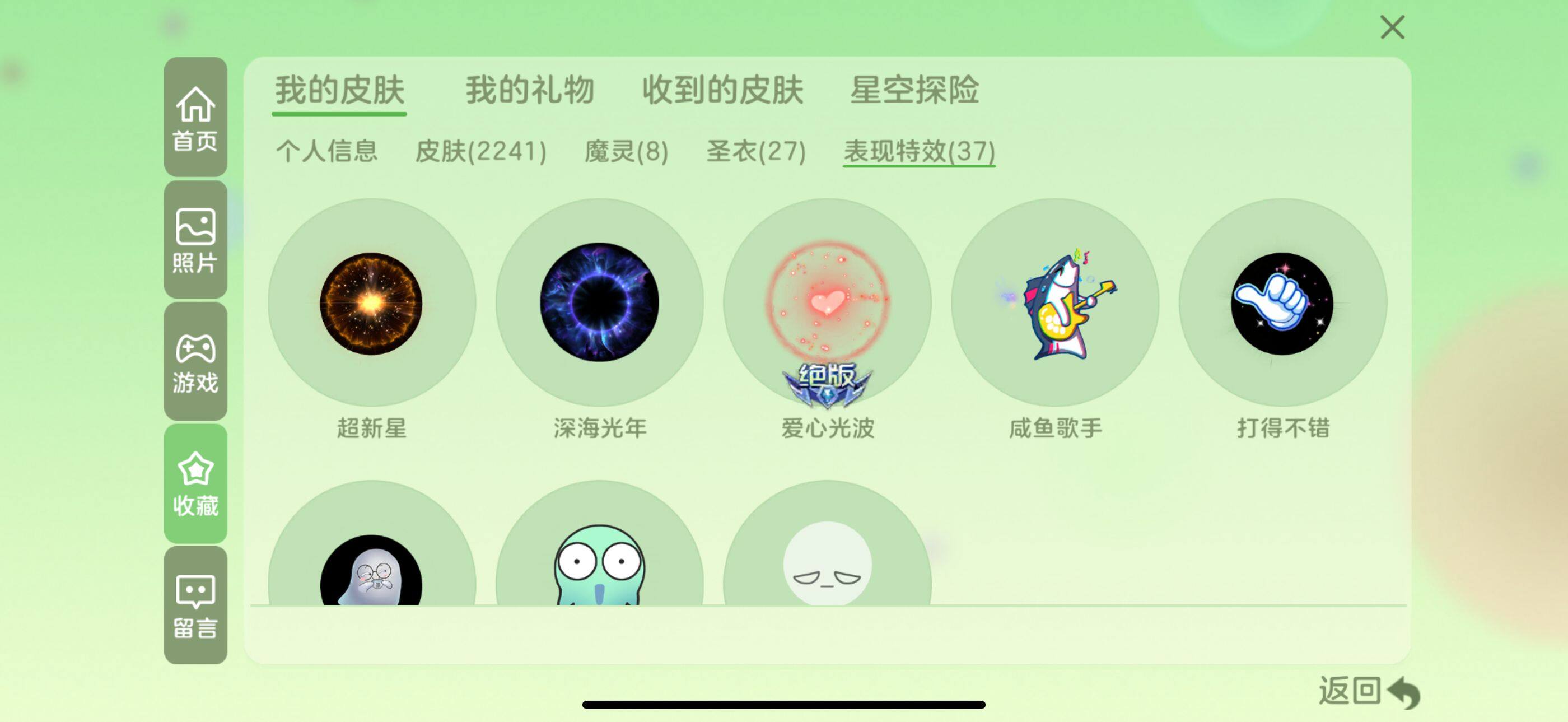The height and width of the screenshot is (722, 1568).
Task: Open the 留言 message board
Action: pyautogui.click(x=195, y=605)
